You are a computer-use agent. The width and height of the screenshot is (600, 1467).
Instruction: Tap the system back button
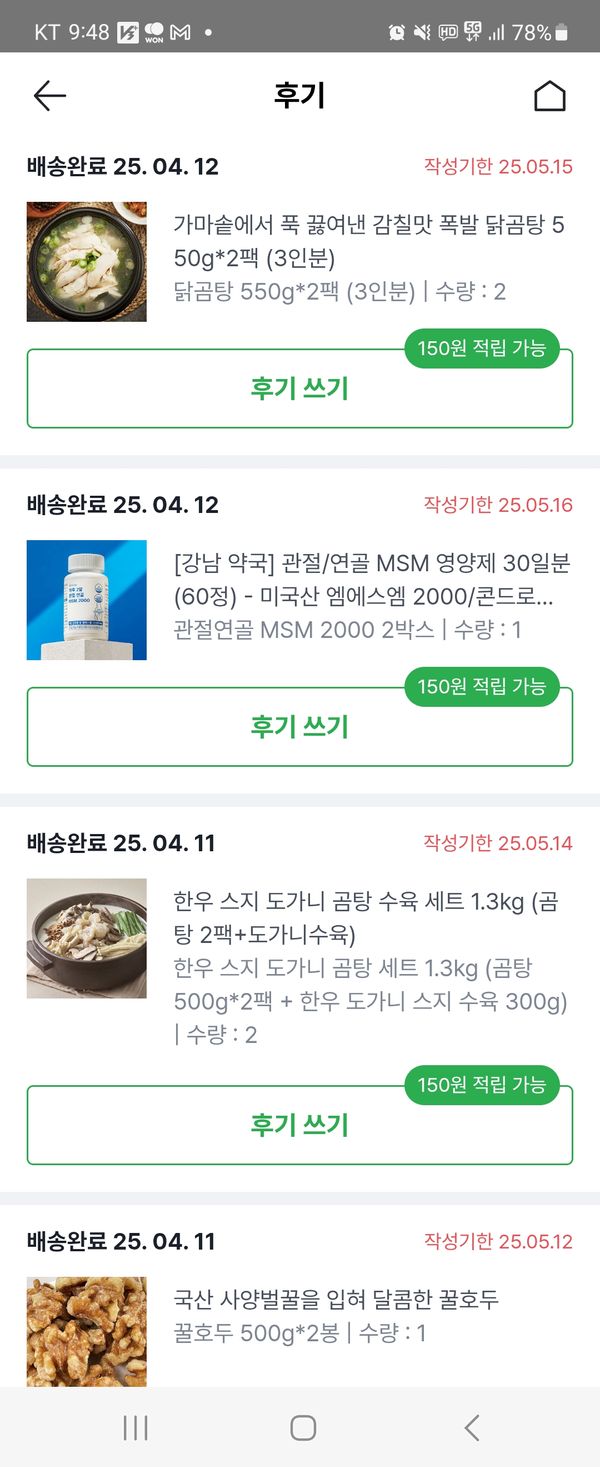click(x=472, y=1428)
